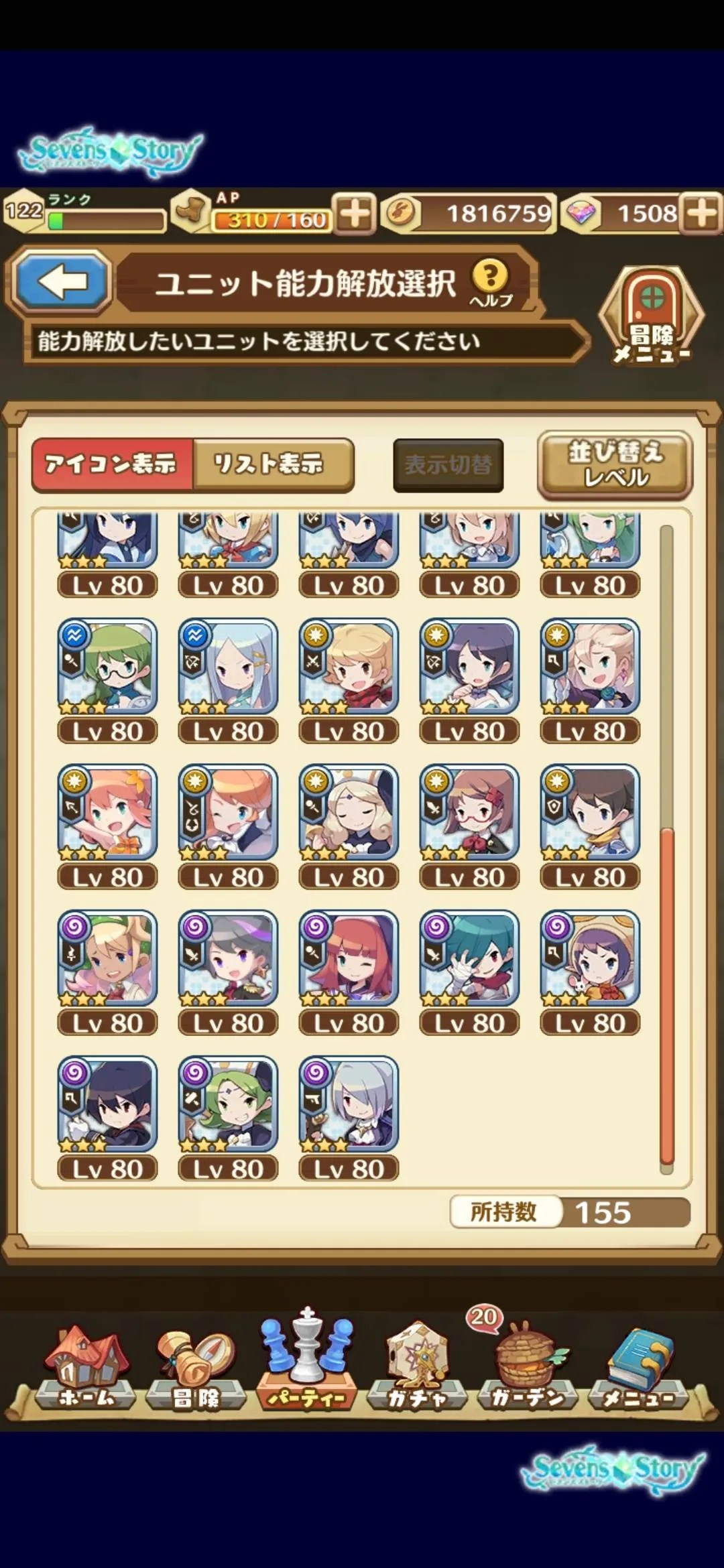The height and width of the screenshot is (1568, 724).
Task: Open the メニュー book tab
Action: (x=638, y=1367)
